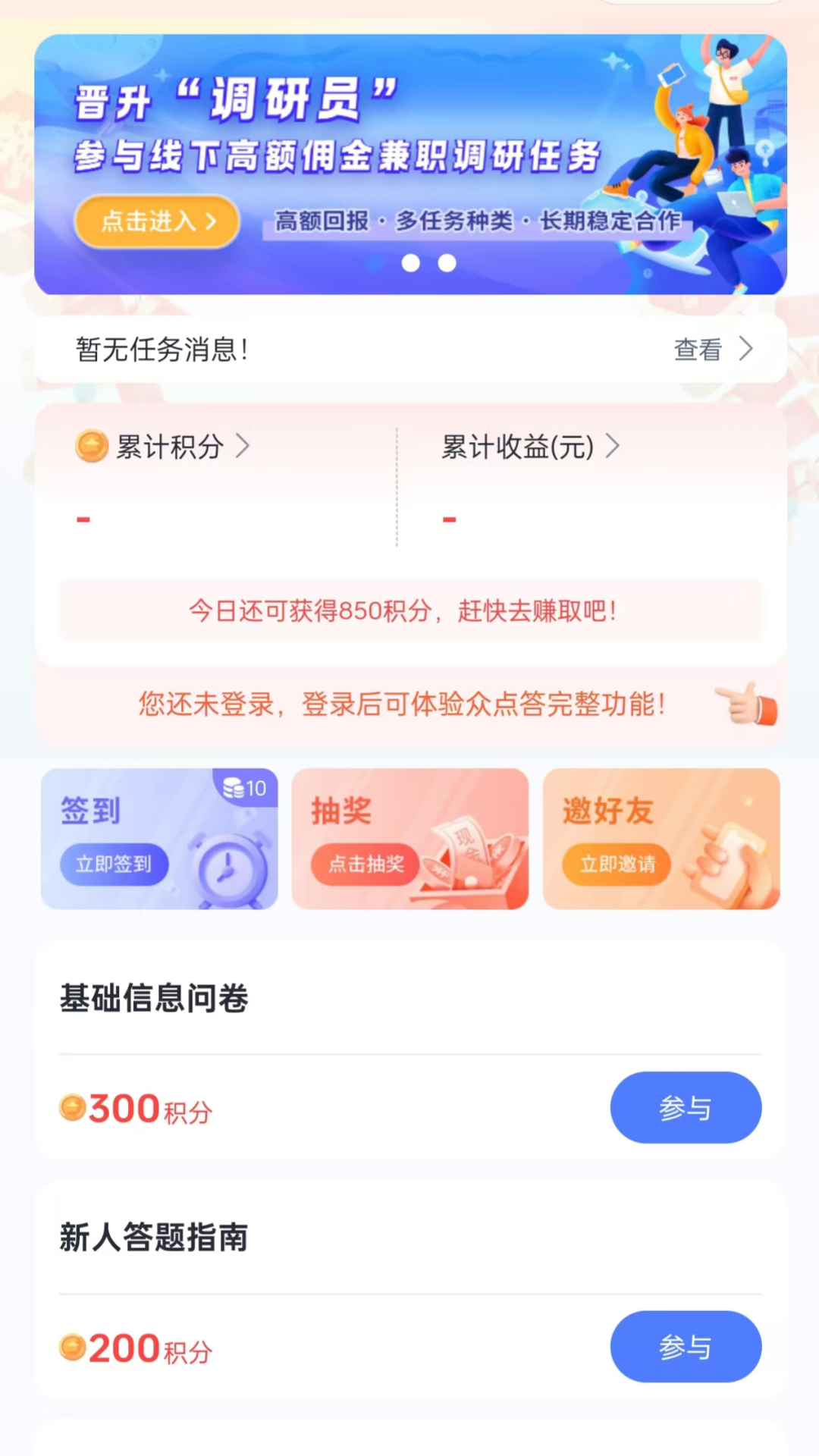Screen dimensions: 819x1456
Task: Click the coins 10 badge on 签到 card
Action: [x=244, y=788]
